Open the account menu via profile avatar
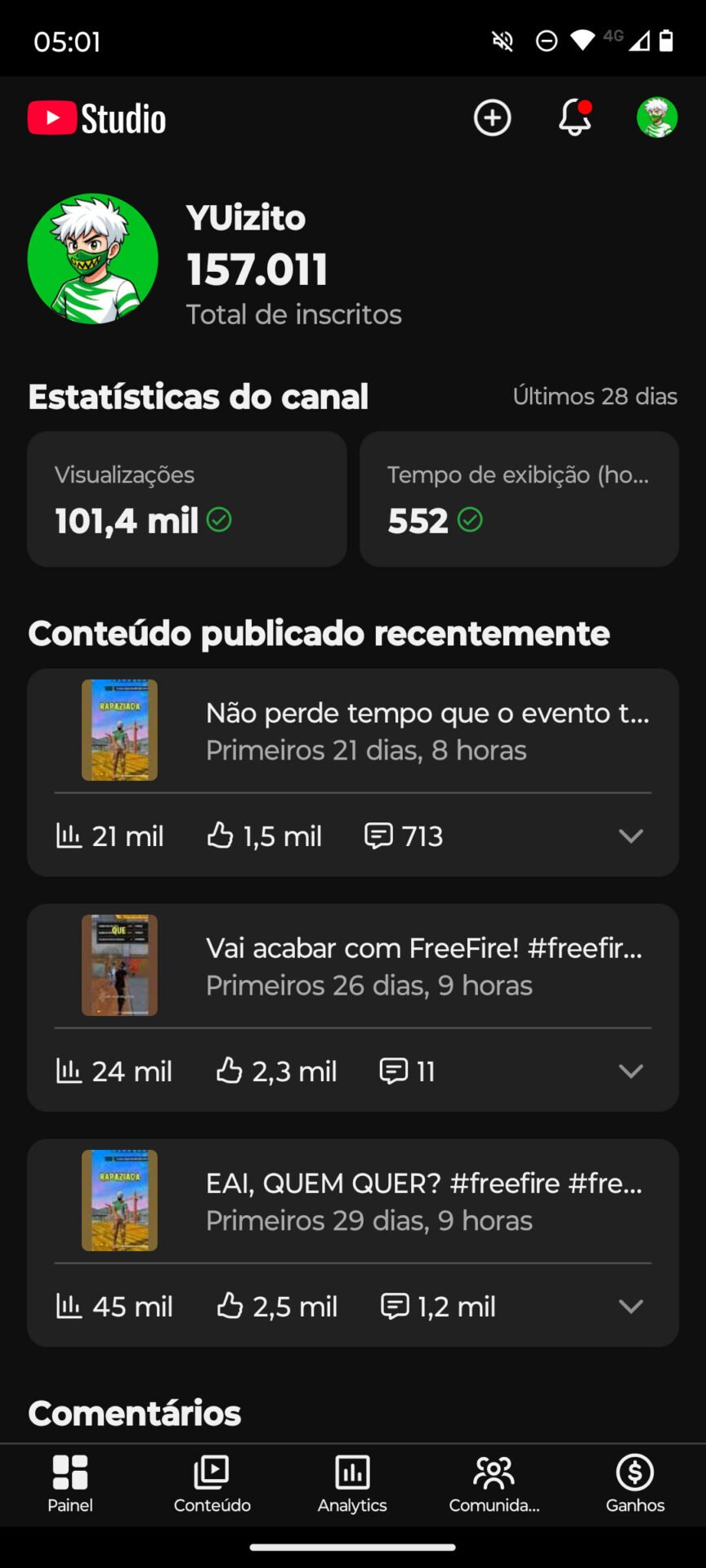Viewport: 706px width, 1568px height. 658,118
